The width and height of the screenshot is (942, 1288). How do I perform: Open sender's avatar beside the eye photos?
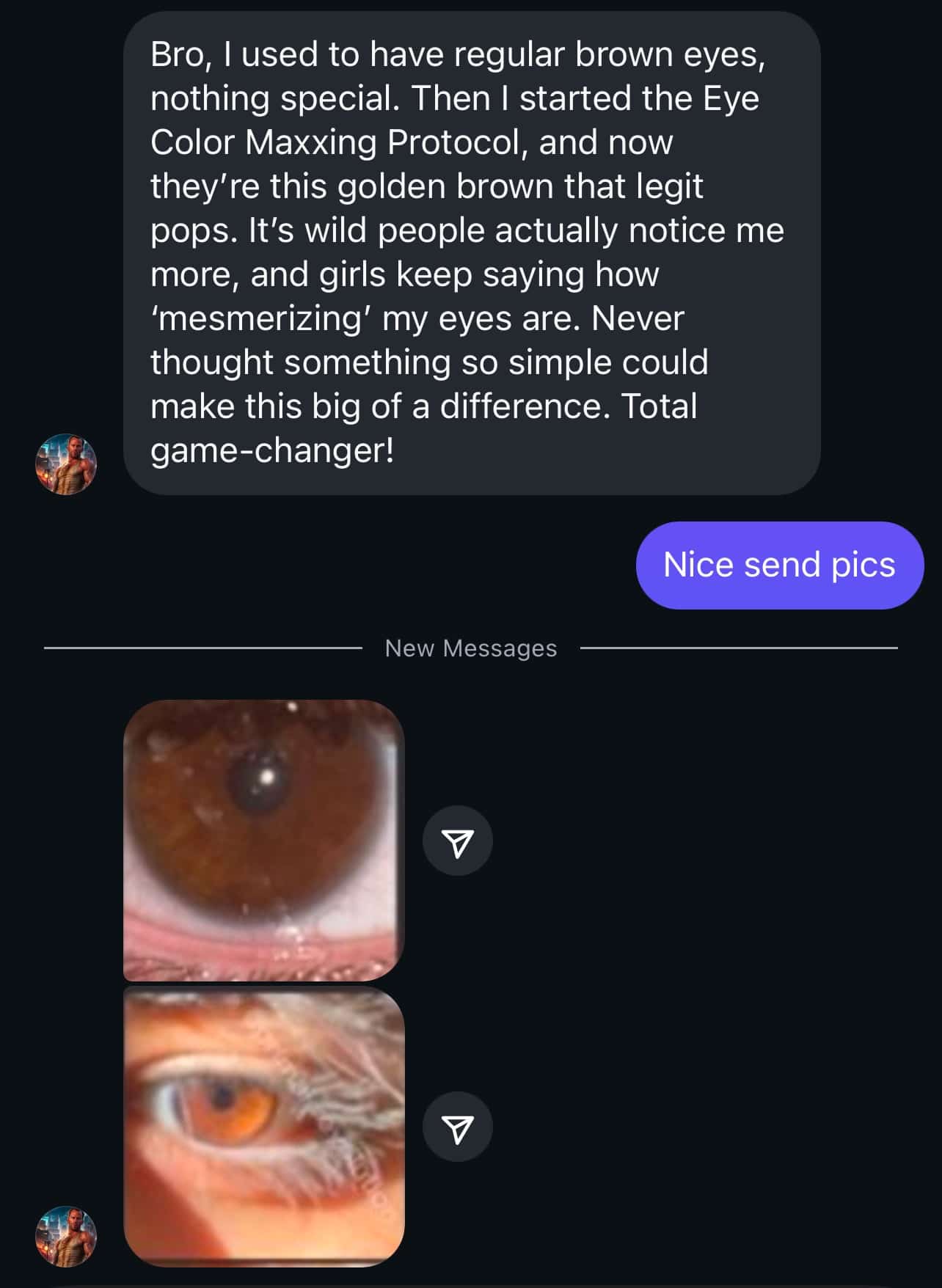[66, 1236]
